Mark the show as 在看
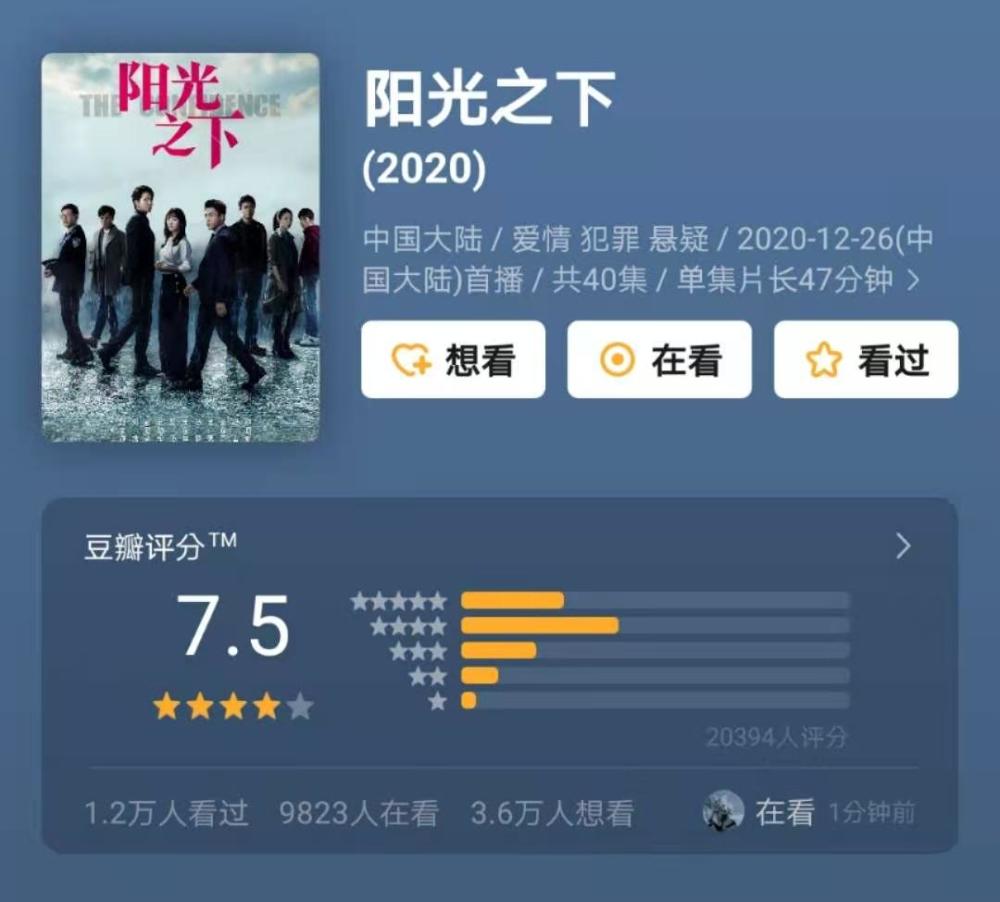This screenshot has height=902, width=1000. [x=659, y=360]
